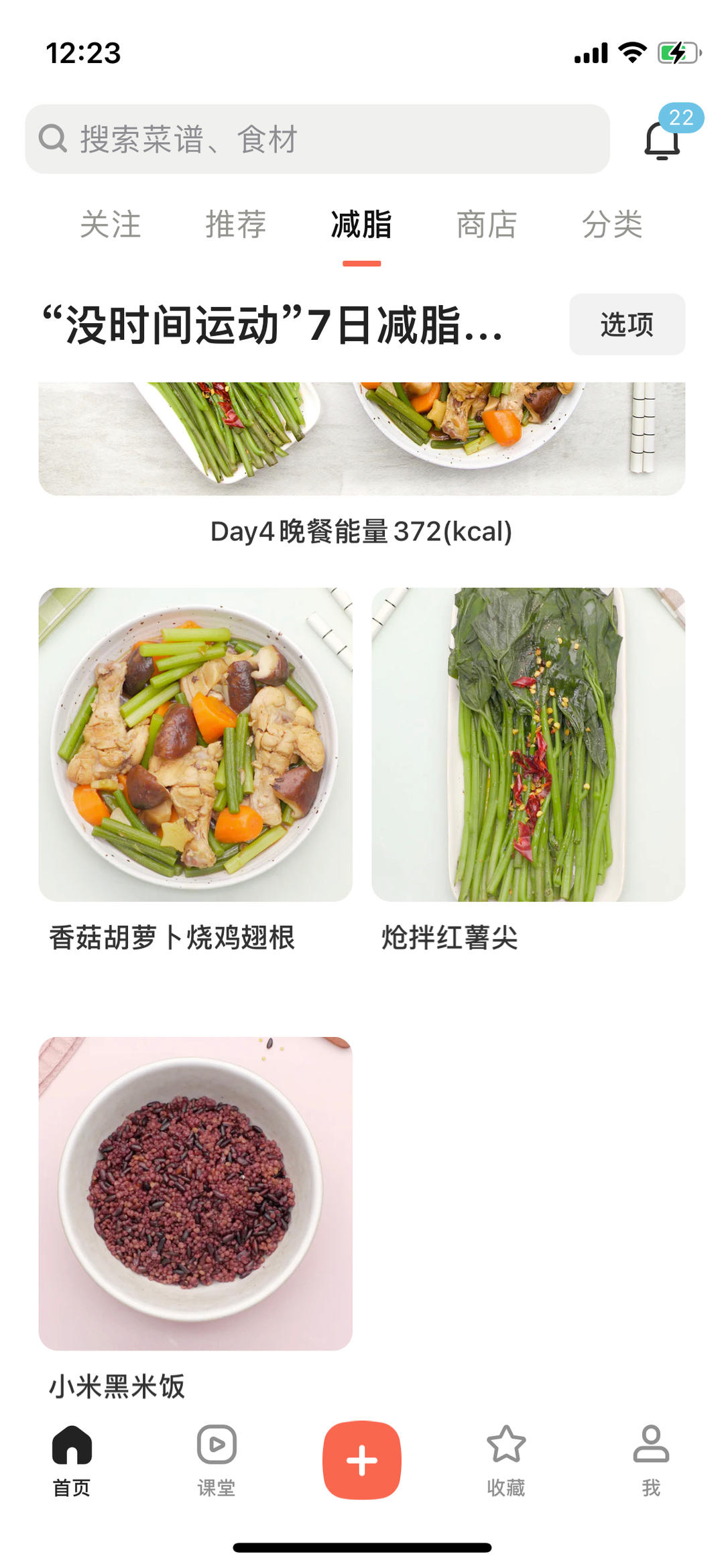
Task: Open the 香菇胡萝卜烧鸡翅根 recipe
Action: point(195,745)
